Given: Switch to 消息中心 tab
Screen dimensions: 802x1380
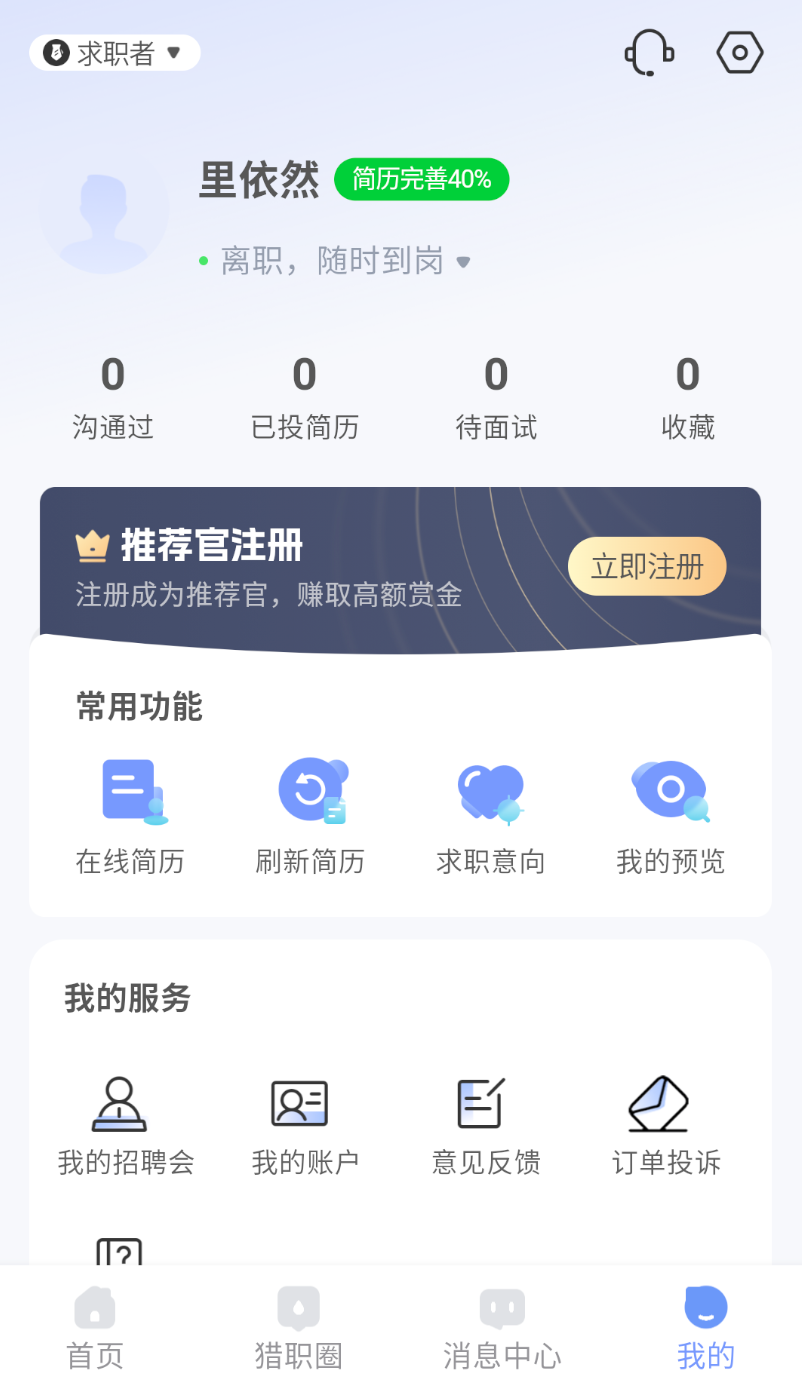Looking at the screenshot, I should [501, 1325].
